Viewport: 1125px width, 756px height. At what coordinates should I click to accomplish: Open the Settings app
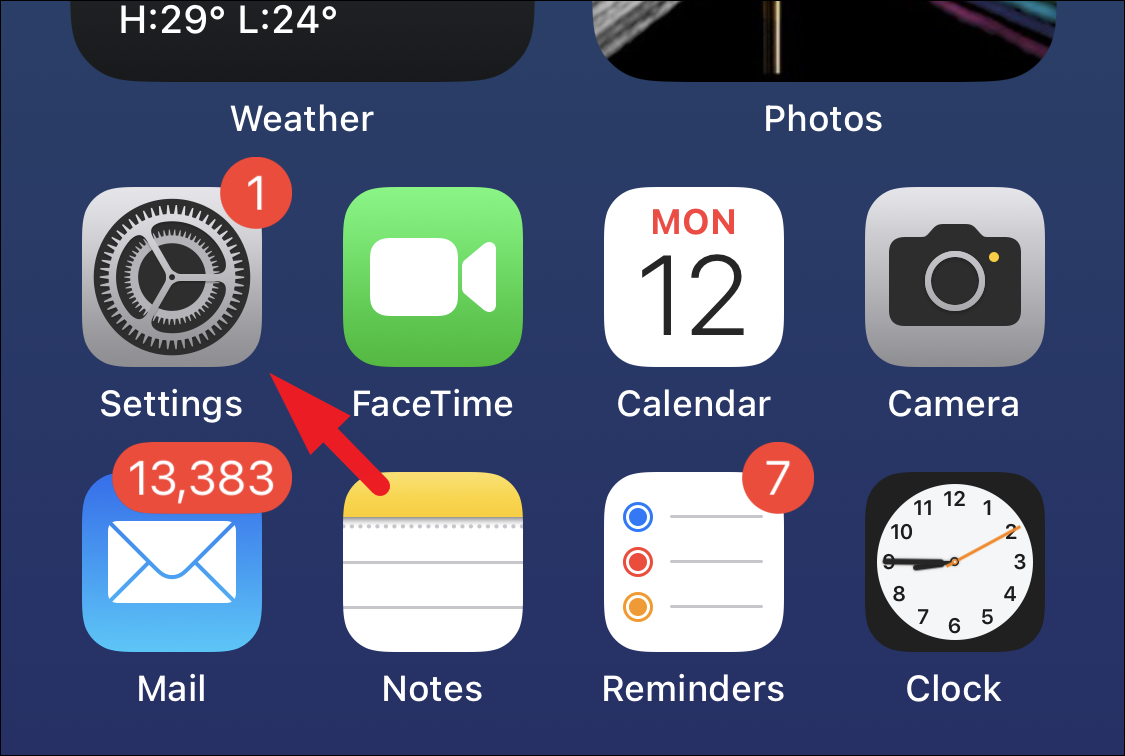tap(171, 277)
